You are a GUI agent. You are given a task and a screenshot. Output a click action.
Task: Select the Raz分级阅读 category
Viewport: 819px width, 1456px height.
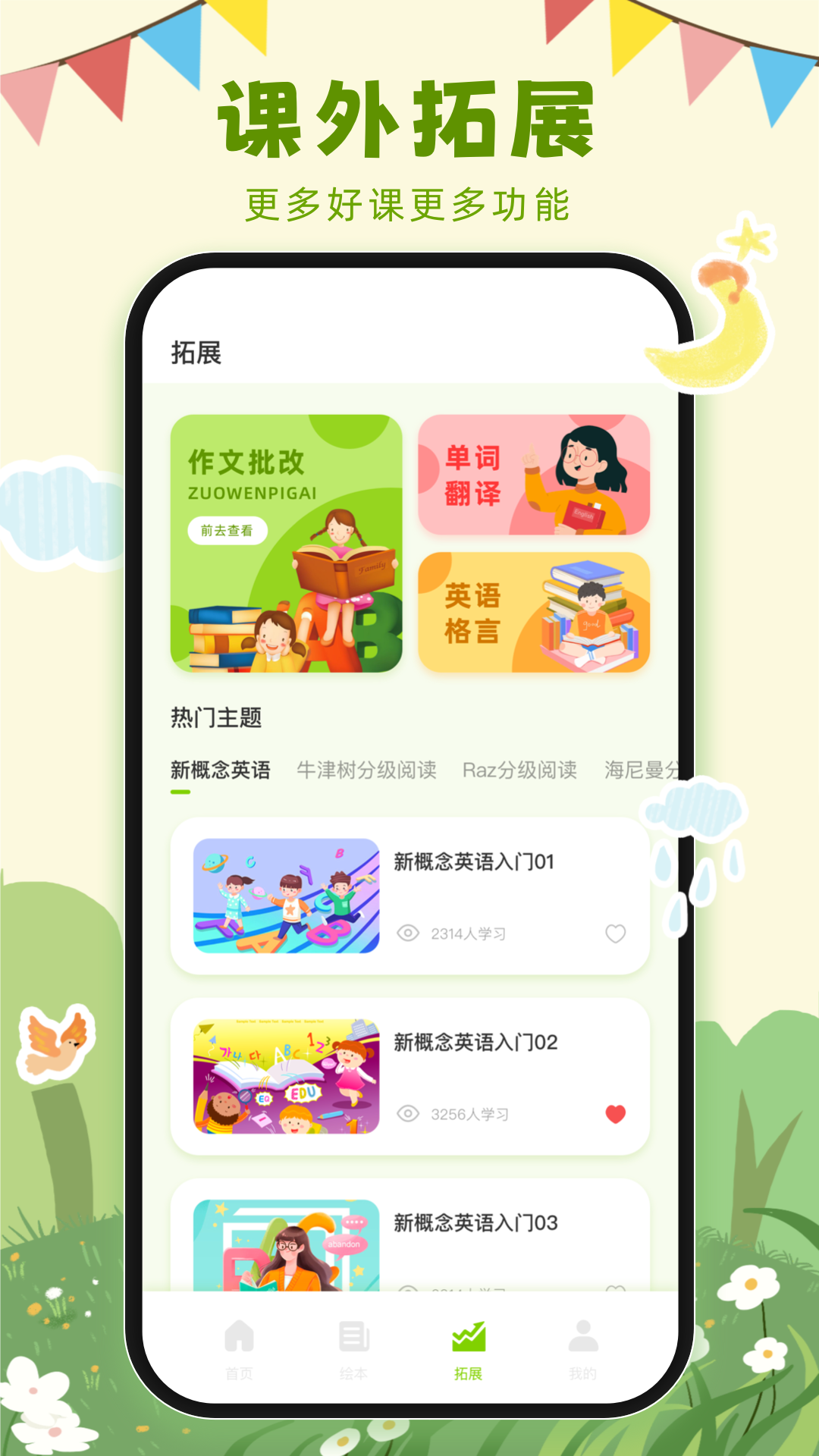(x=519, y=769)
